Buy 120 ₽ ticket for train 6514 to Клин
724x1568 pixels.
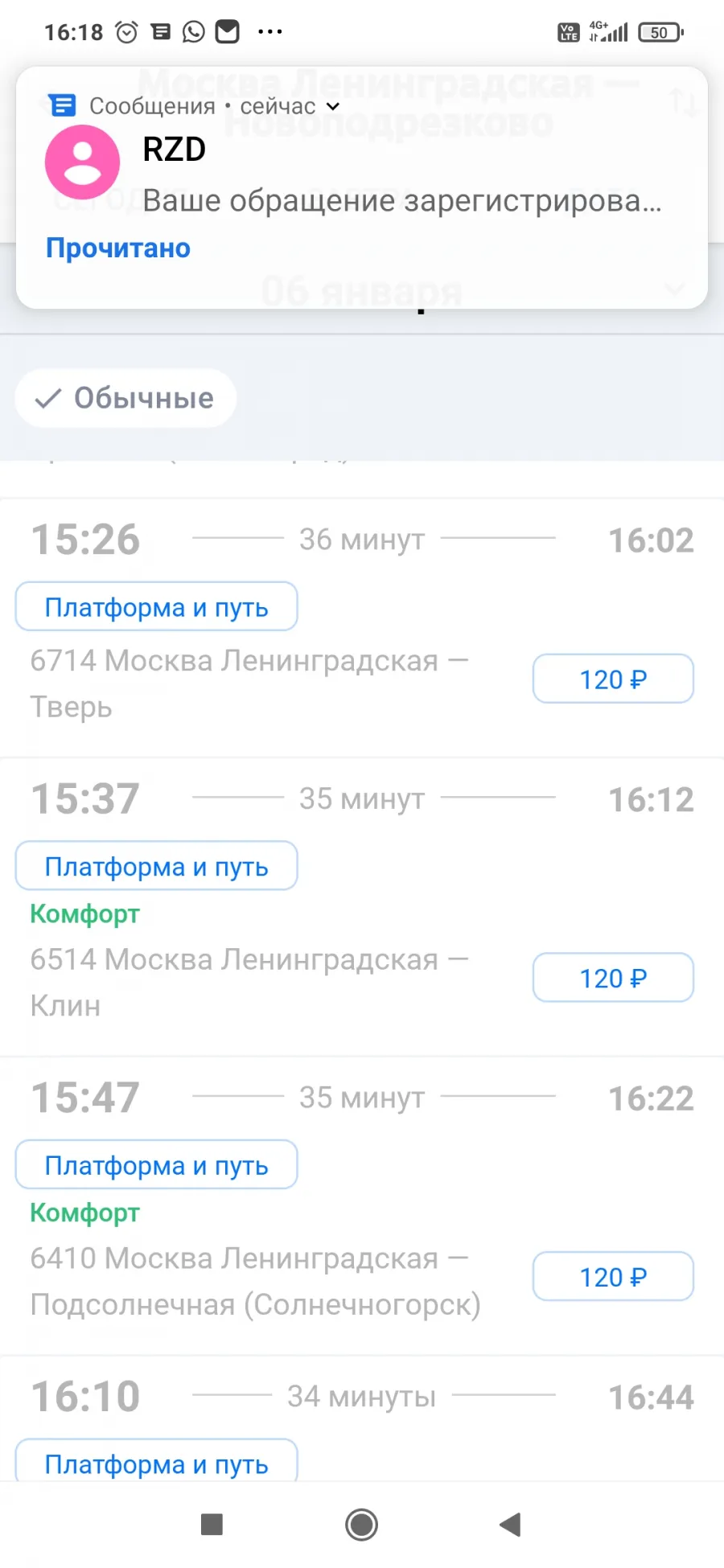pyautogui.click(x=613, y=978)
